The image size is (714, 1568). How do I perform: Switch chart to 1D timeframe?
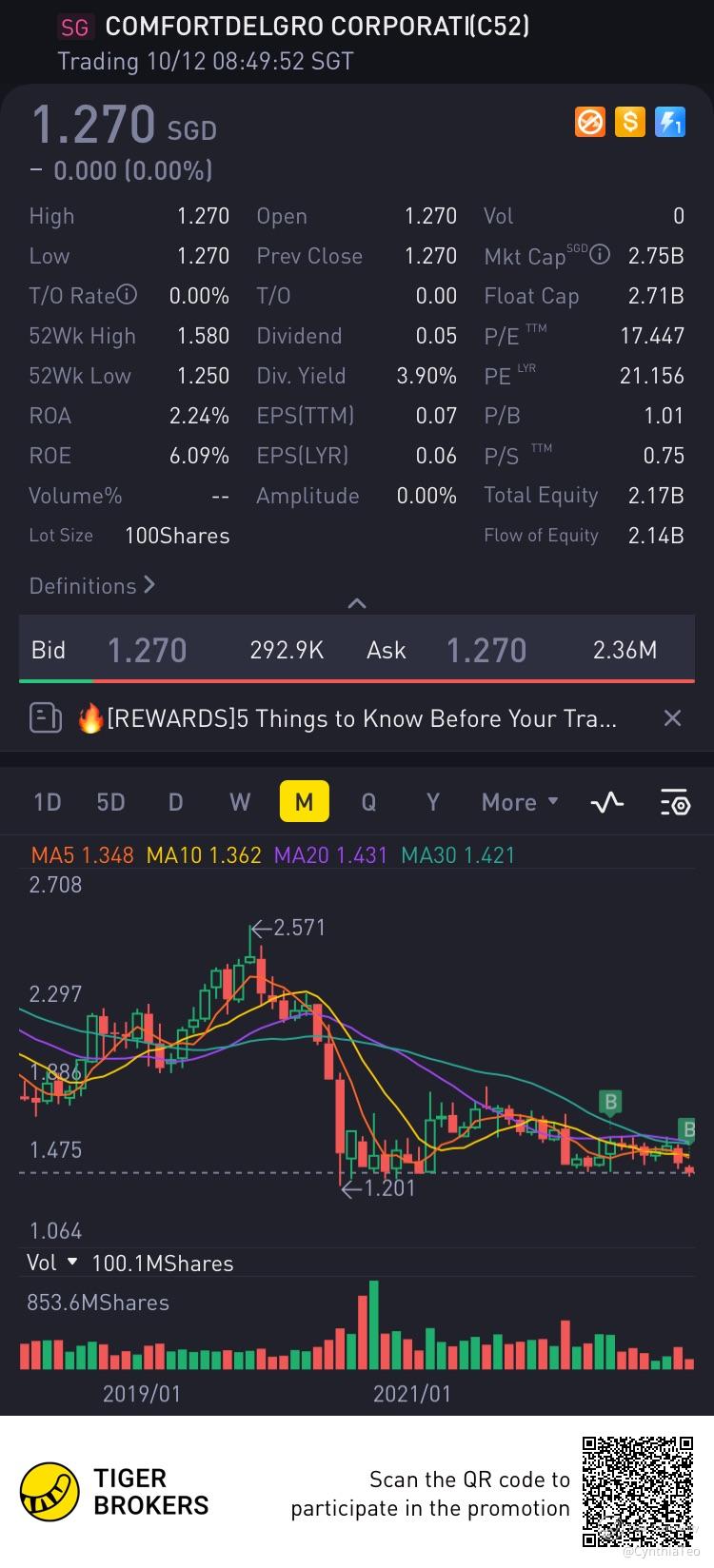(48, 802)
